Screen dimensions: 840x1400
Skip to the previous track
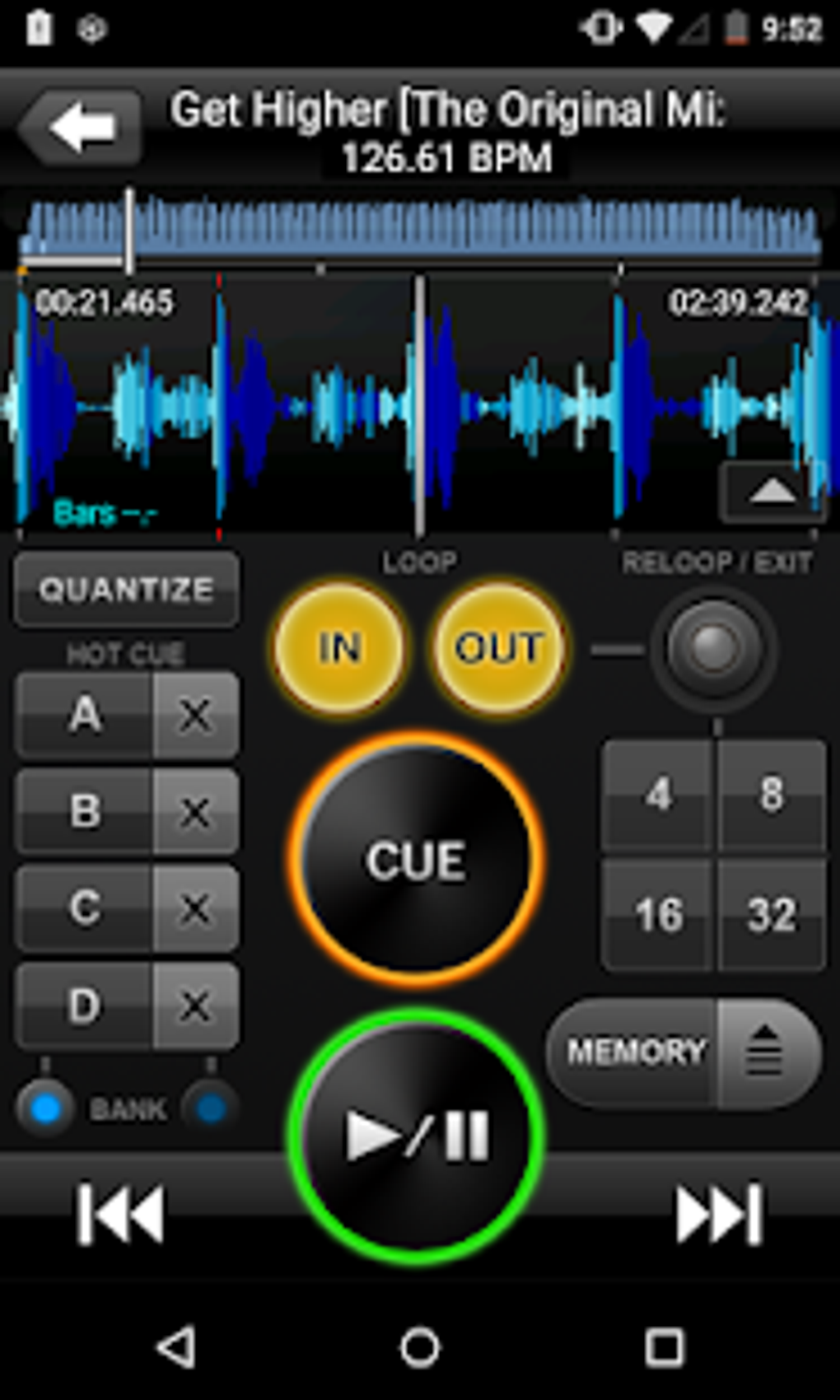pyautogui.click(x=120, y=1214)
